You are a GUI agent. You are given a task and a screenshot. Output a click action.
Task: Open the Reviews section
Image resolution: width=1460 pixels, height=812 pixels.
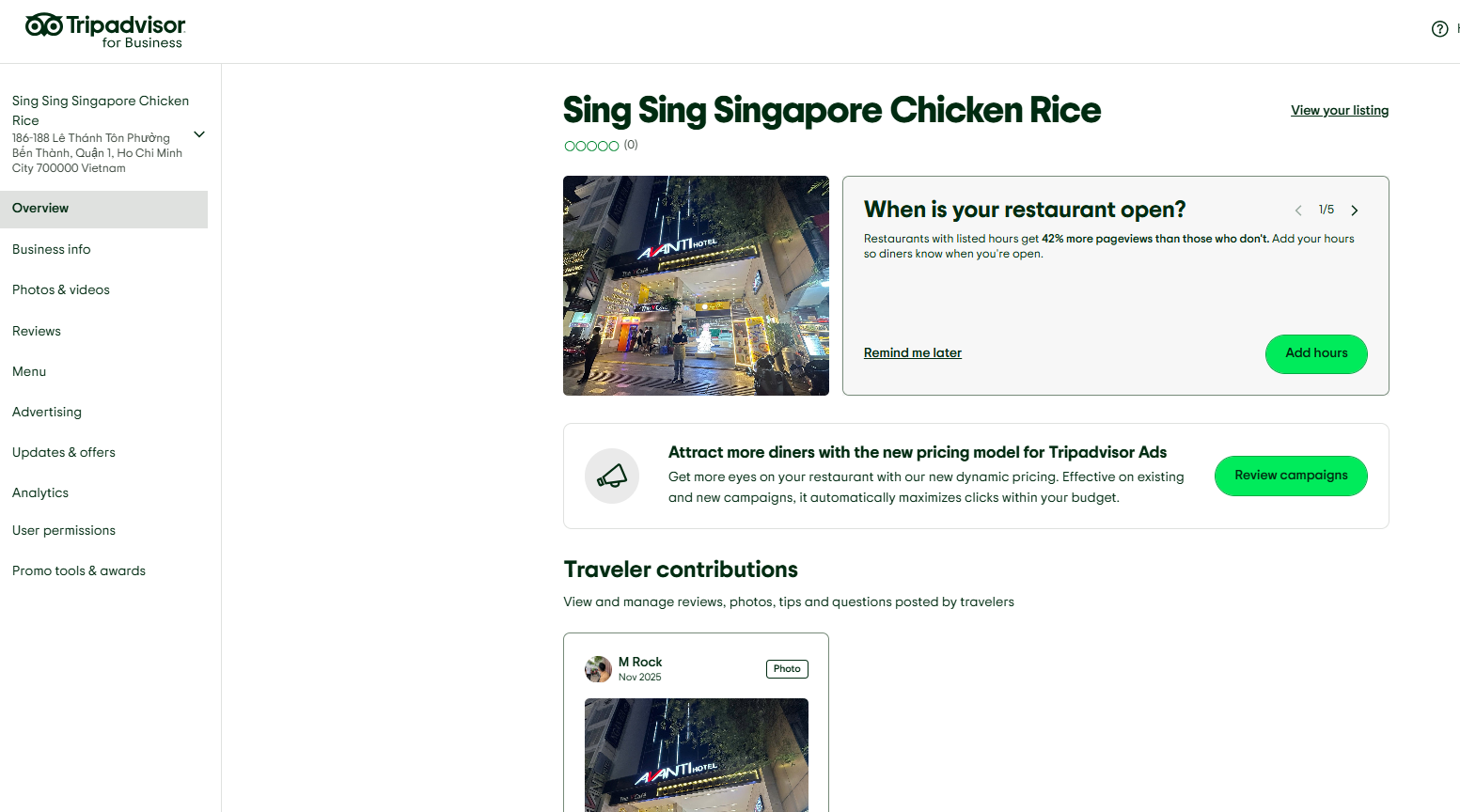click(x=37, y=331)
